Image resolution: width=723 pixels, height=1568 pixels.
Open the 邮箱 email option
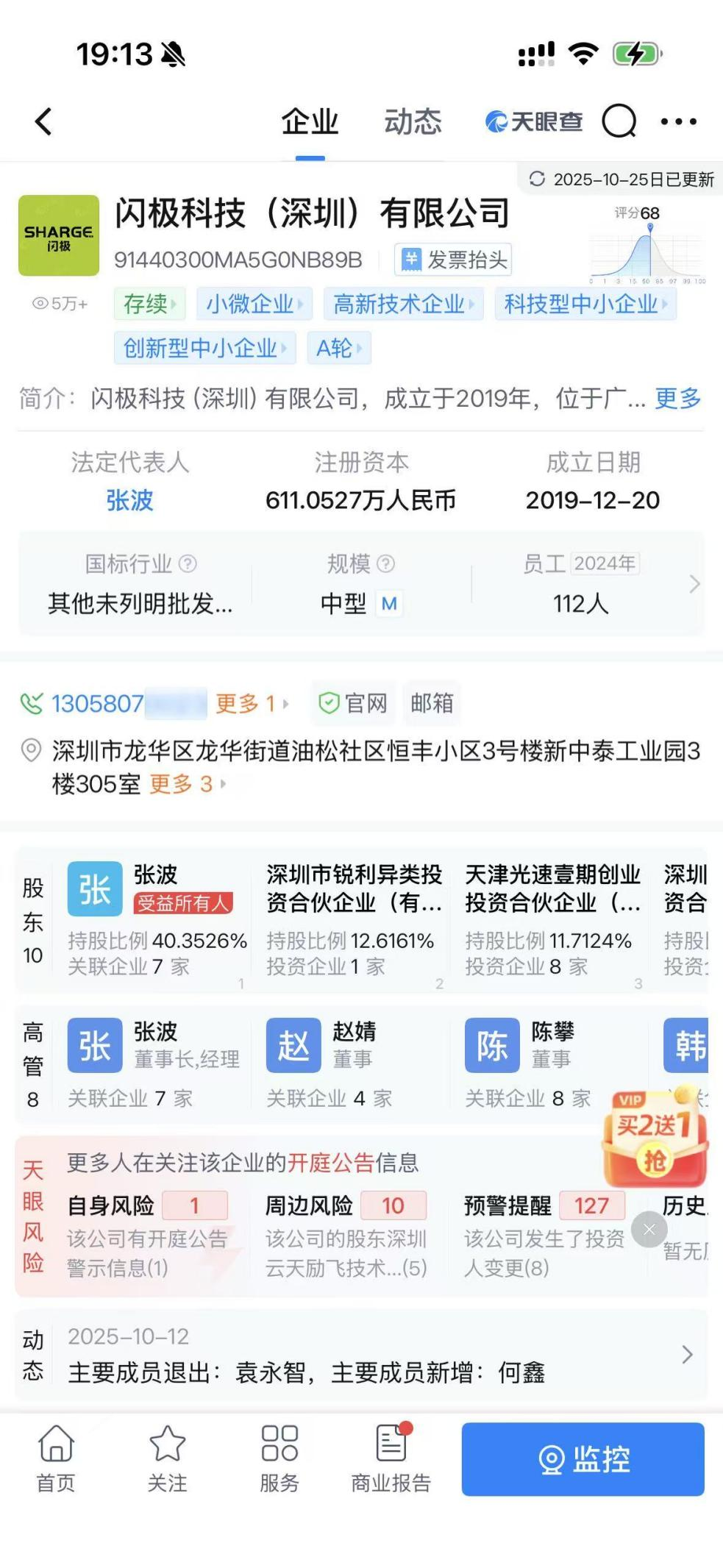tap(432, 703)
